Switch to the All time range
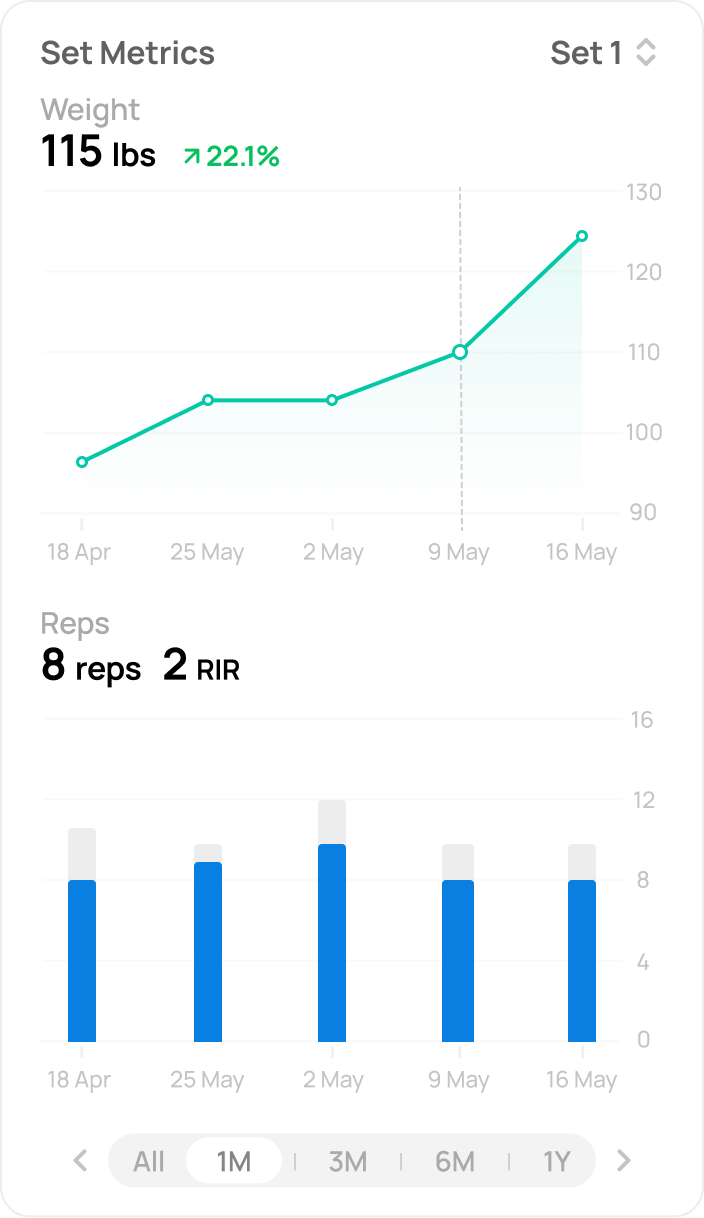 pyautogui.click(x=149, y=1161)
